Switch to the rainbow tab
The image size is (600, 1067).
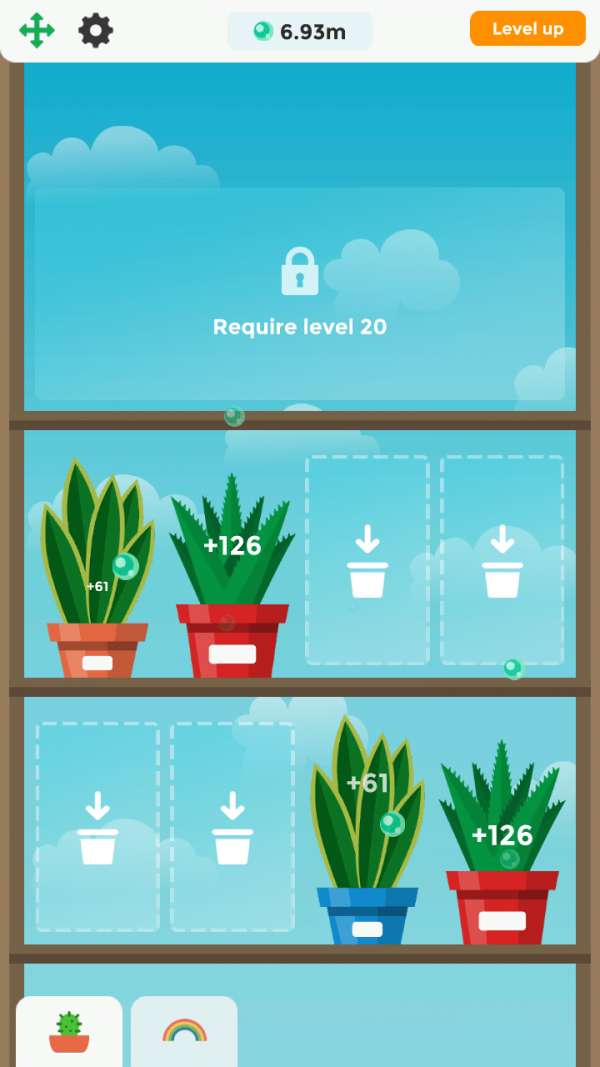coord(184,1030)
